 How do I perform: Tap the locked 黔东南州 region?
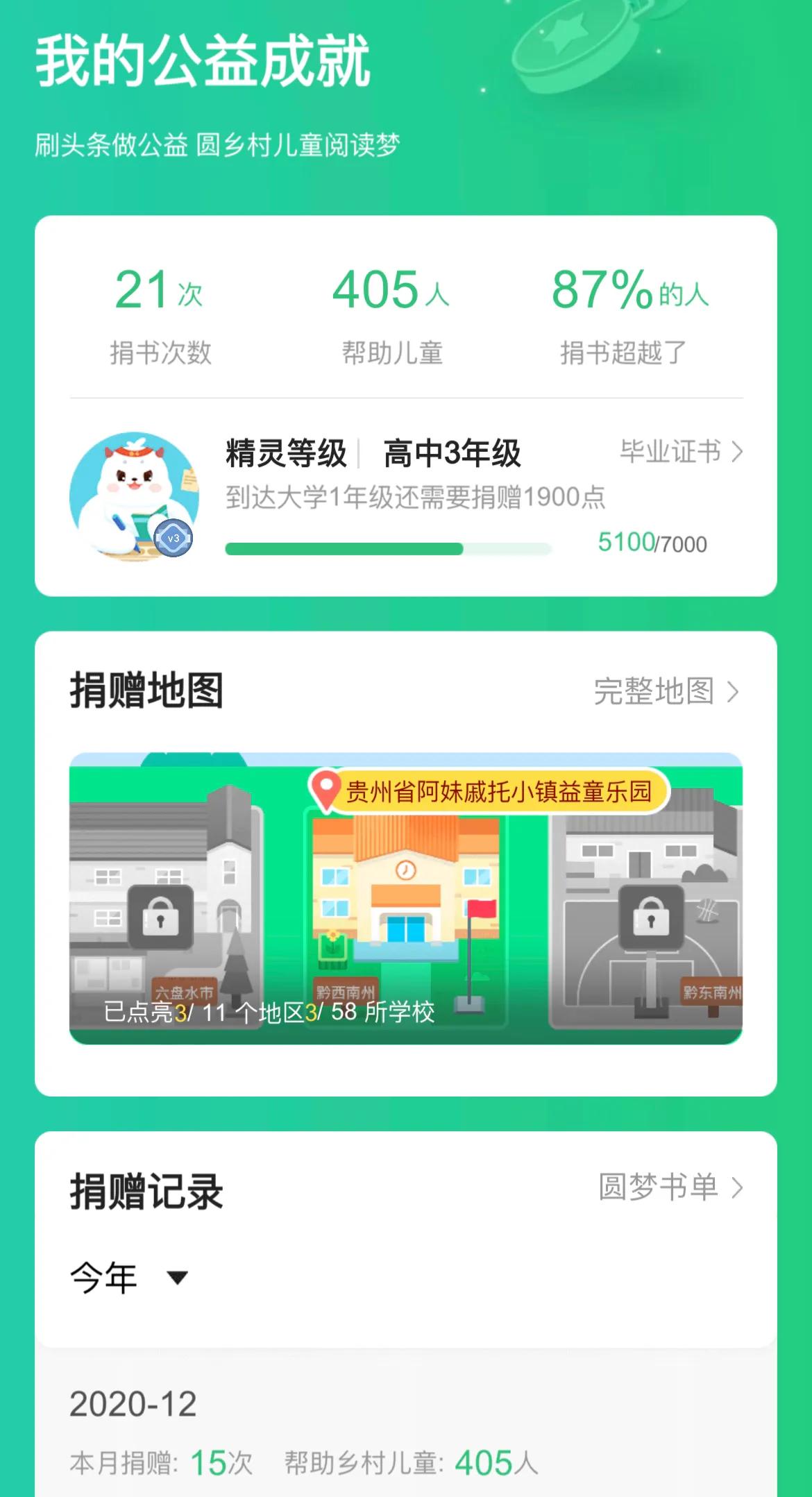click(x=650, y=917)
